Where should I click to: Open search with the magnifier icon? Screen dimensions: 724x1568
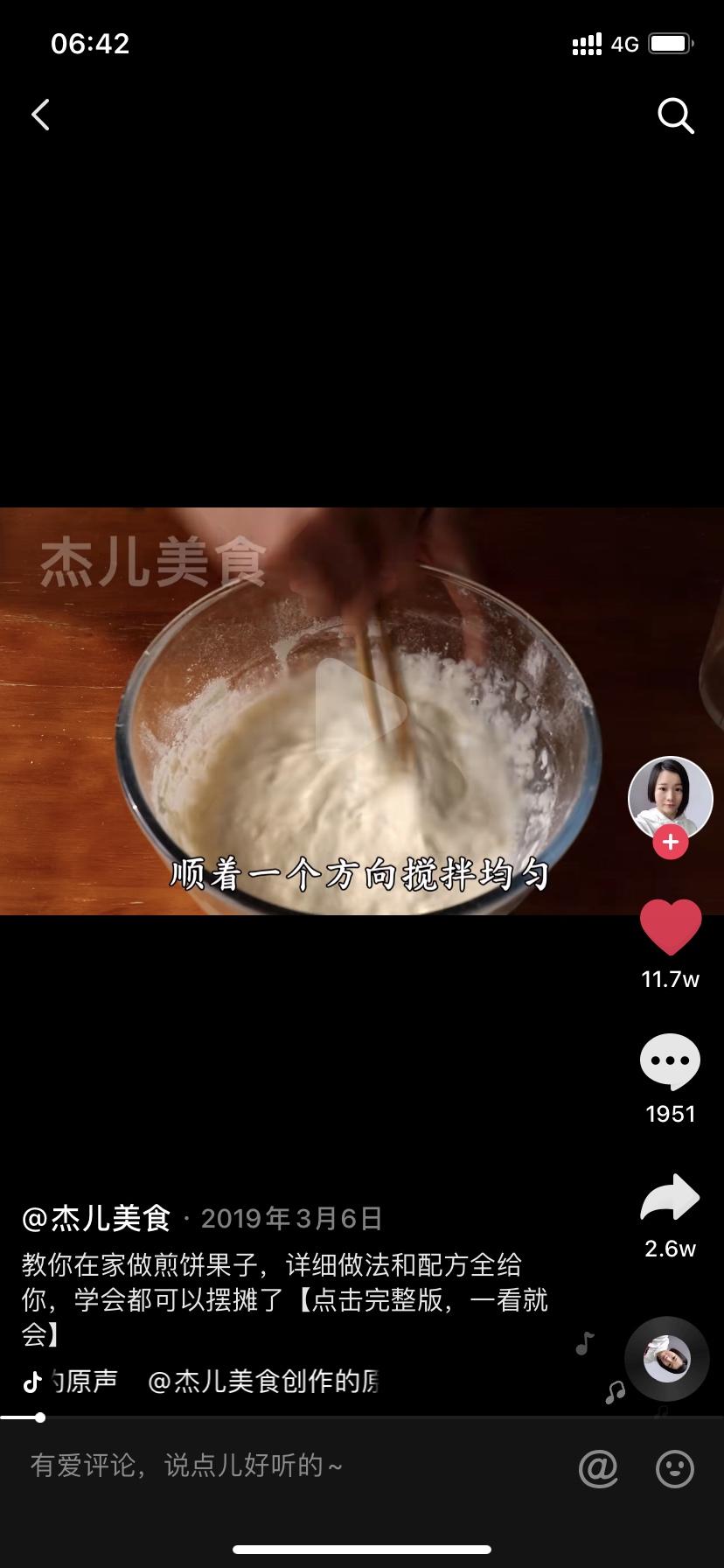675,115
